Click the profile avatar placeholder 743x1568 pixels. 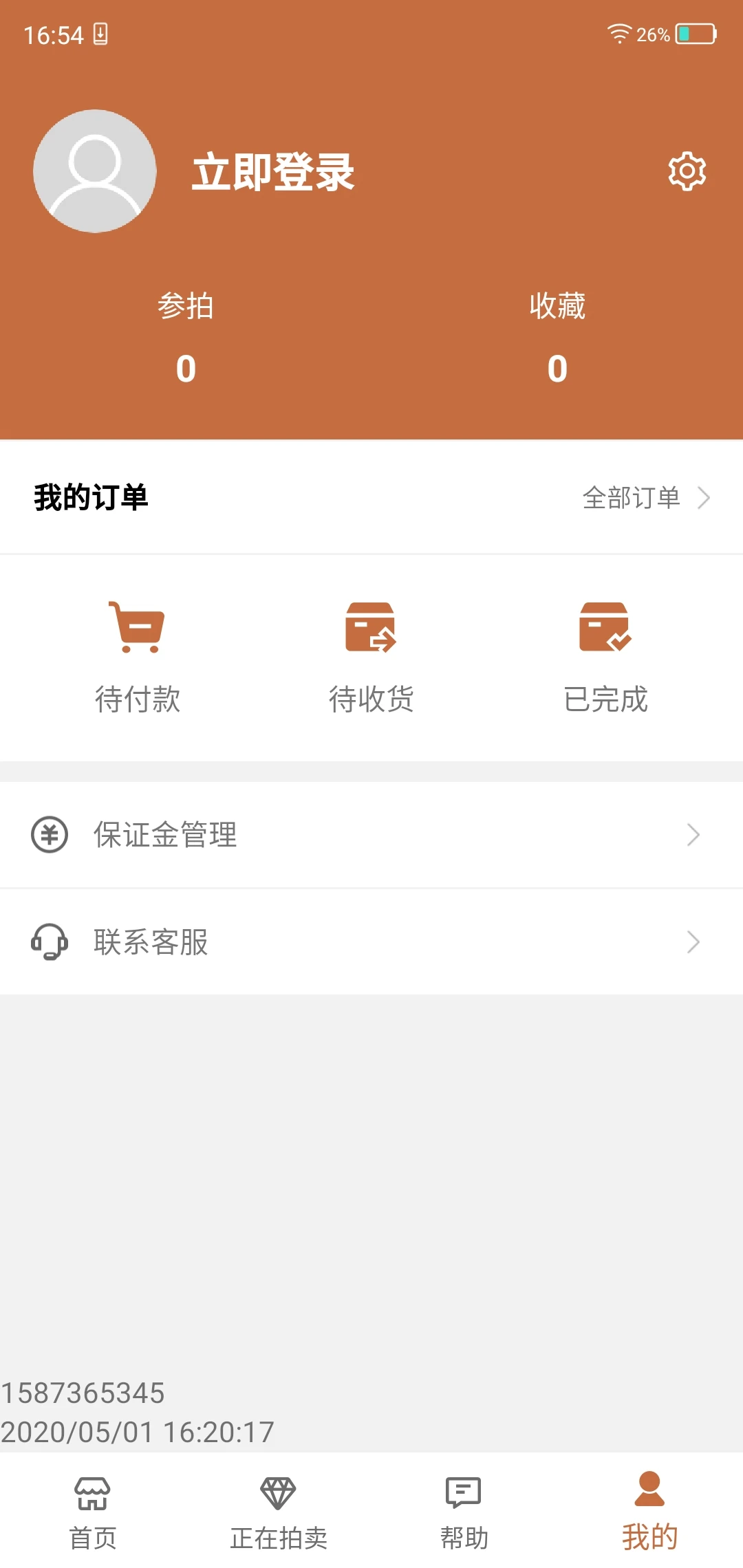pyautogui.click(x=94, y=170)
